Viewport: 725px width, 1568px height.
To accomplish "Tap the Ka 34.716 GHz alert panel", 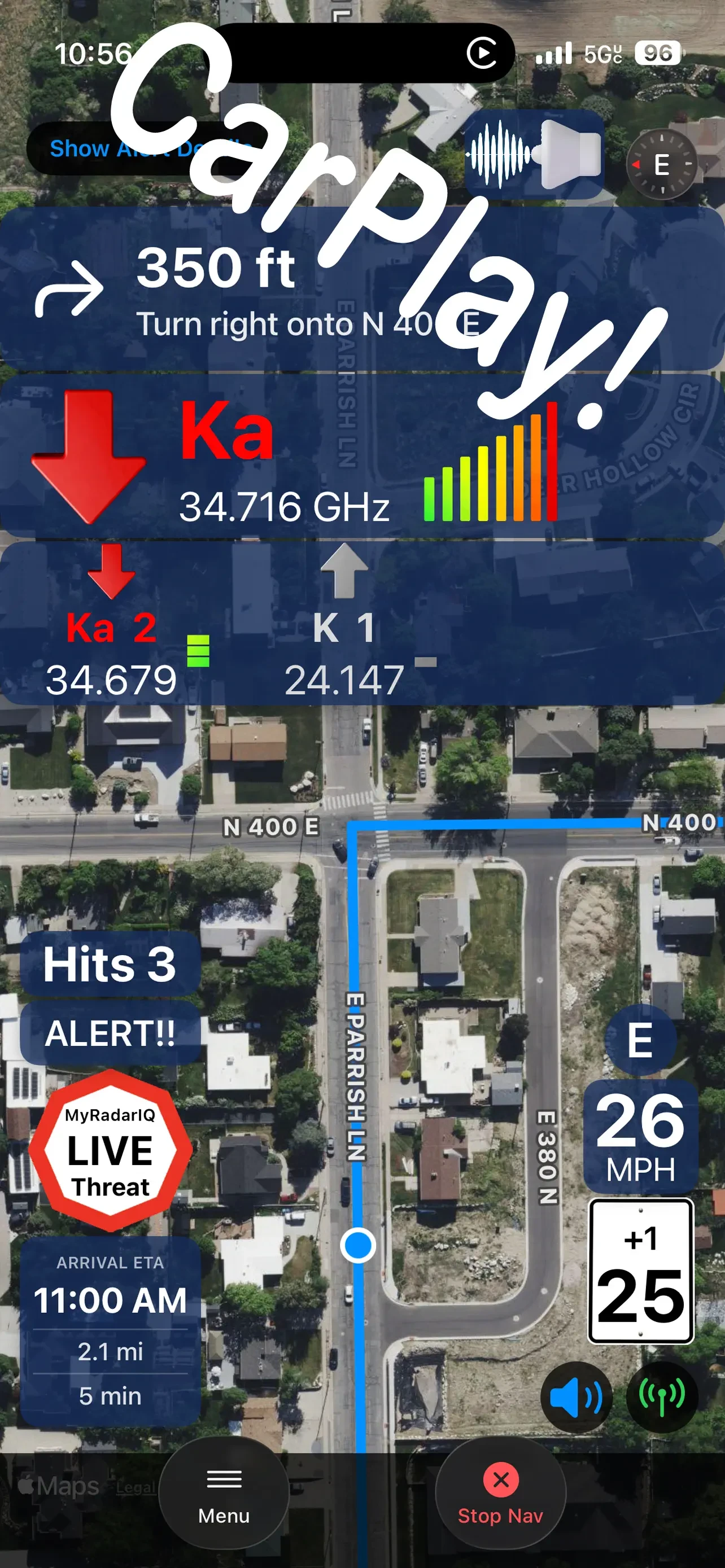I will 362,457.
